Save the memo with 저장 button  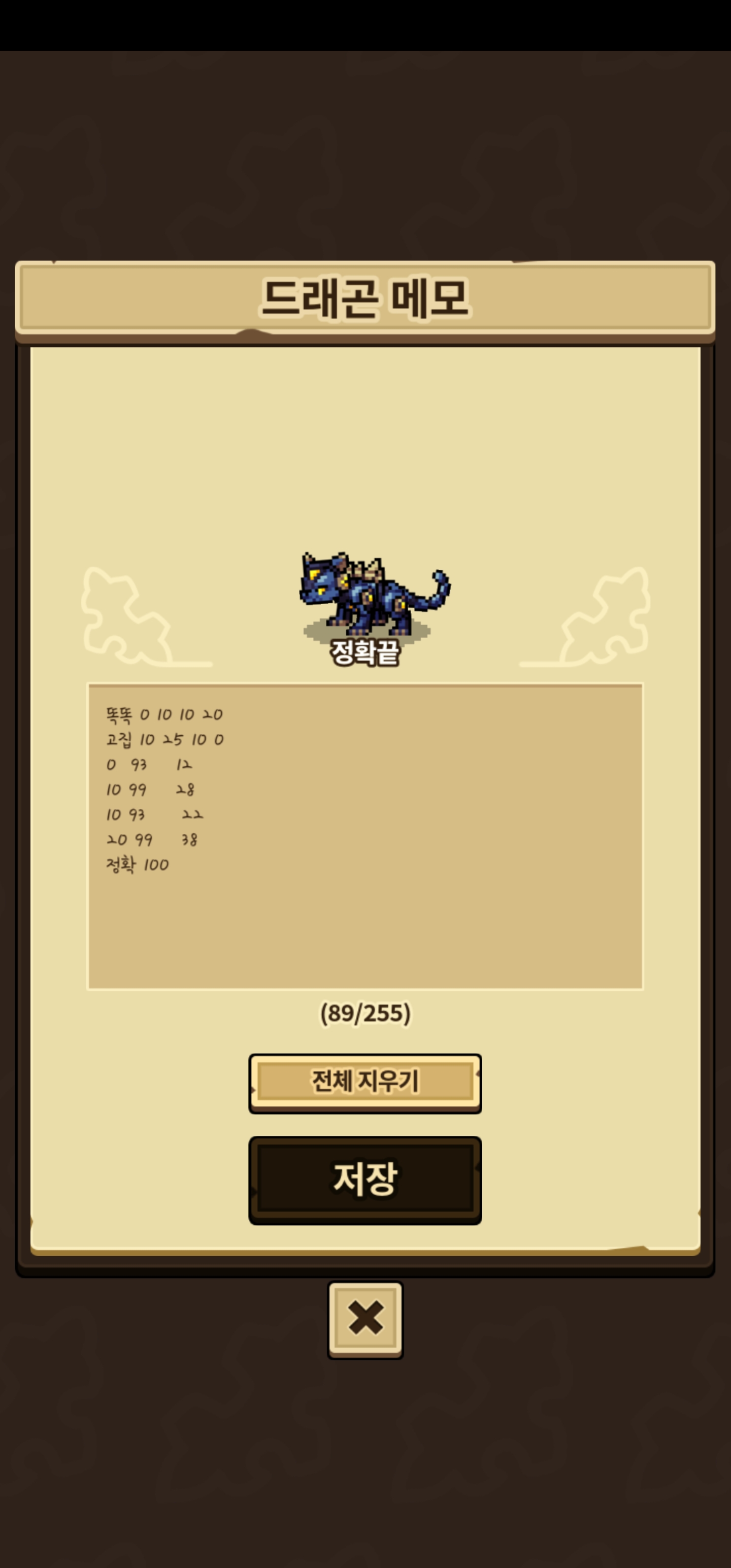point(364,1179)
